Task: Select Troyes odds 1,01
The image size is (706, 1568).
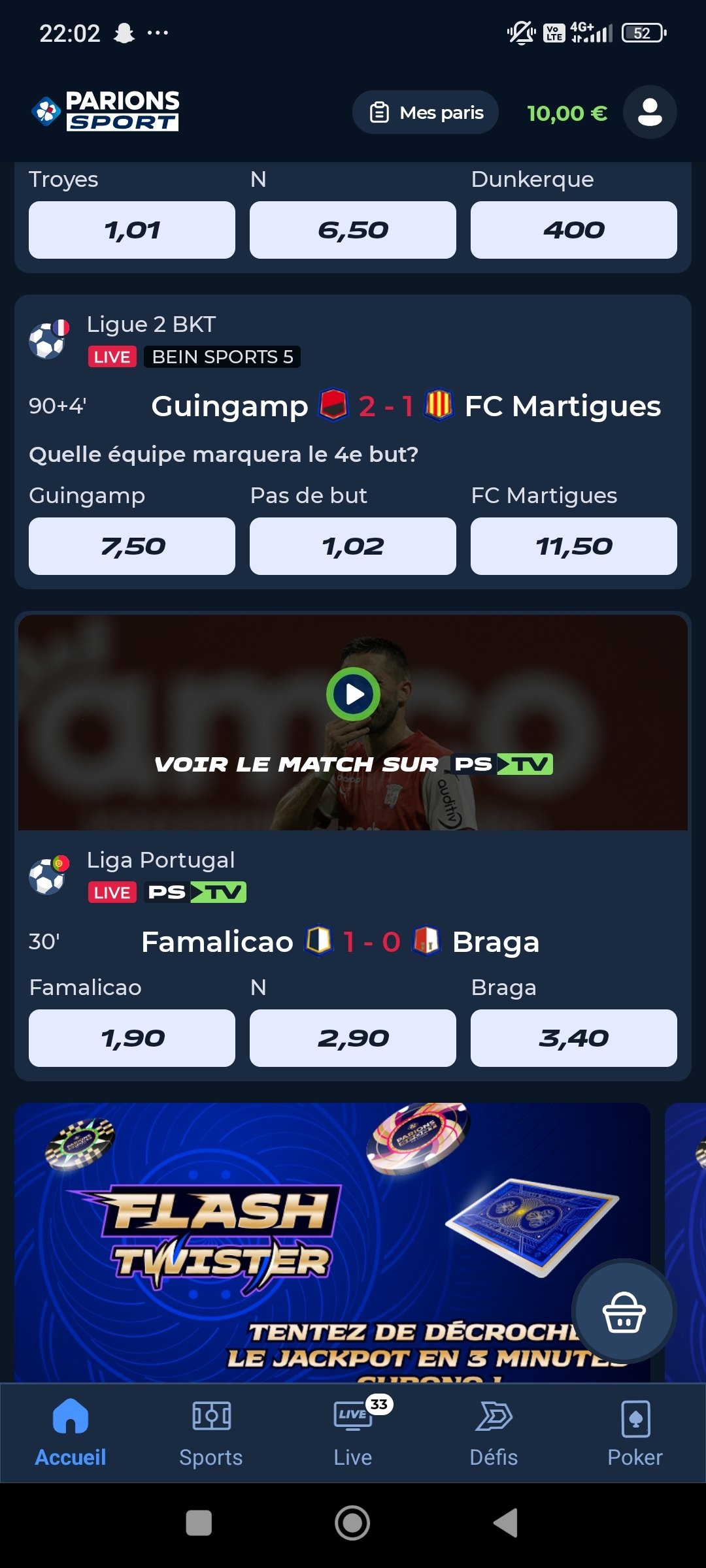Action: tap(132, 230)
